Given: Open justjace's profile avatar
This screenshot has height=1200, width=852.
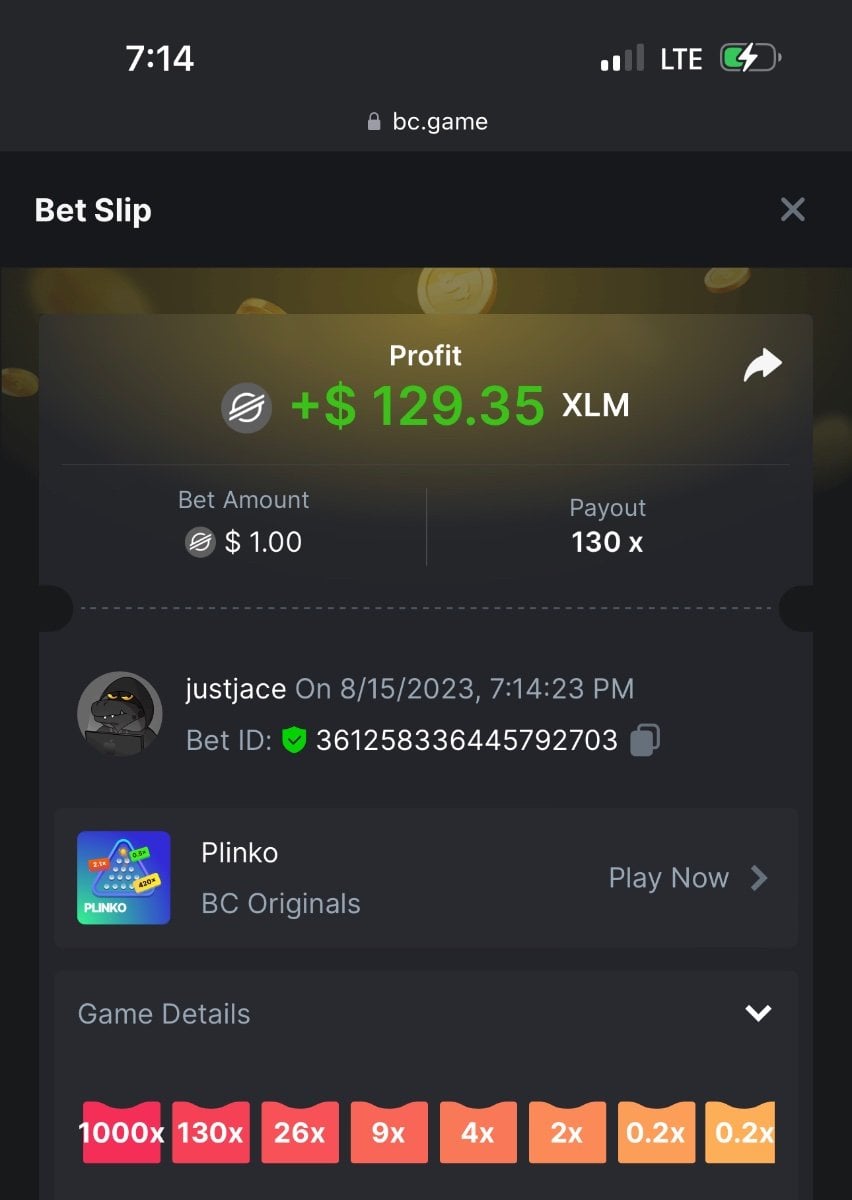Looking at the screenshot, I should (120, 714).
